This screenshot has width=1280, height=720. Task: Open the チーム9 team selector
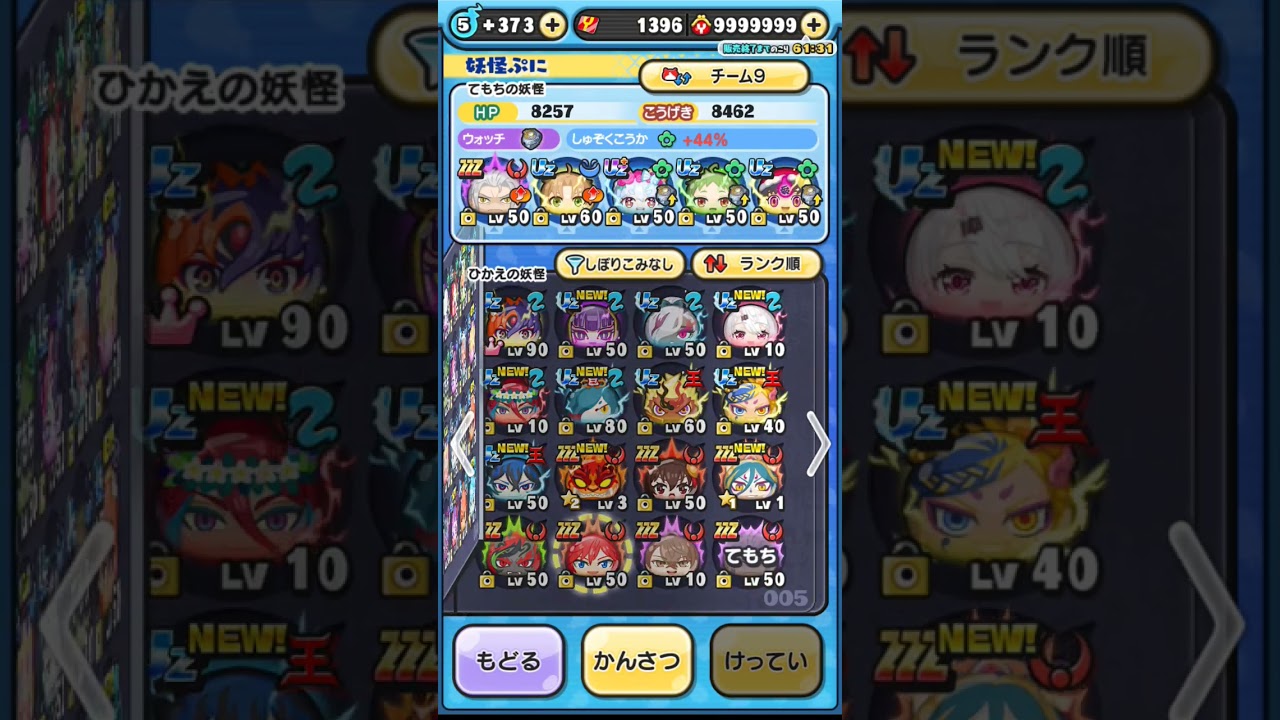point(723,76)
